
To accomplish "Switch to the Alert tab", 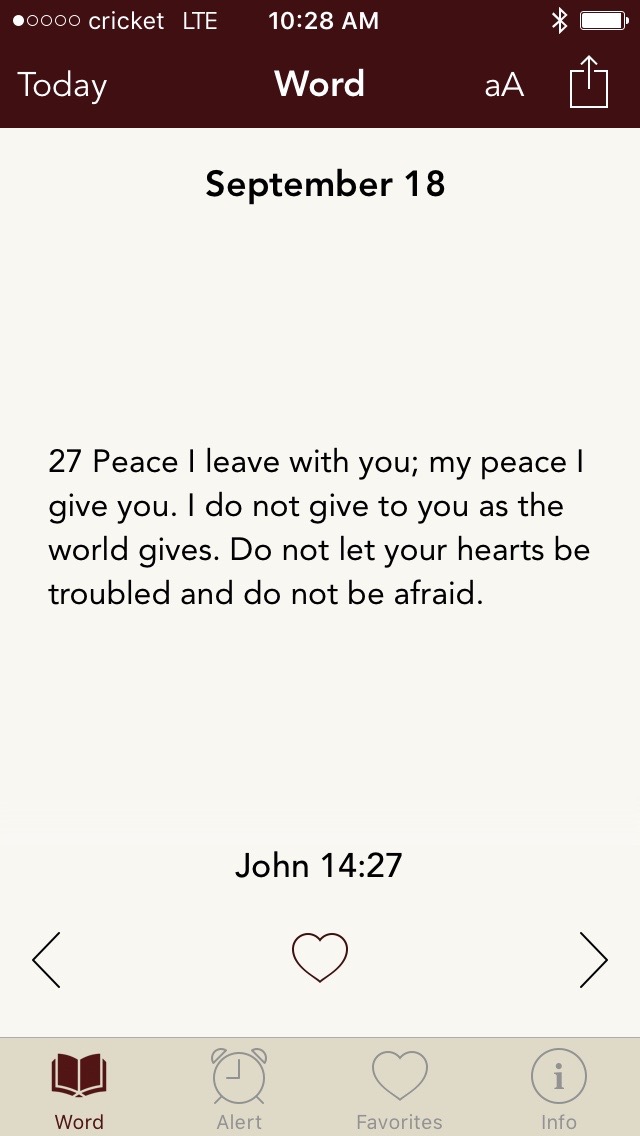I will pyautogui.click(x=239, y=1089).
